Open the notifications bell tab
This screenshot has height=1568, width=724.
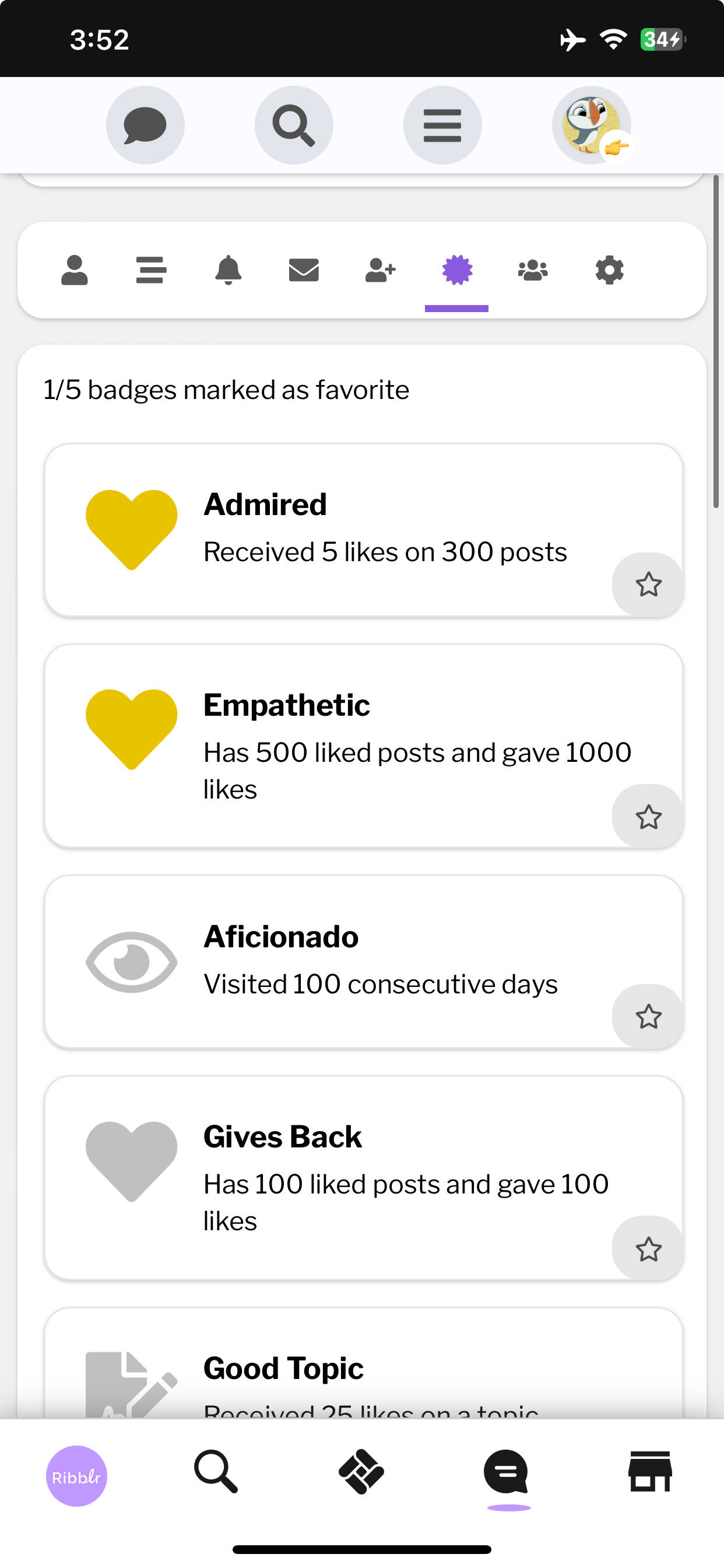[x=228, y=270]
